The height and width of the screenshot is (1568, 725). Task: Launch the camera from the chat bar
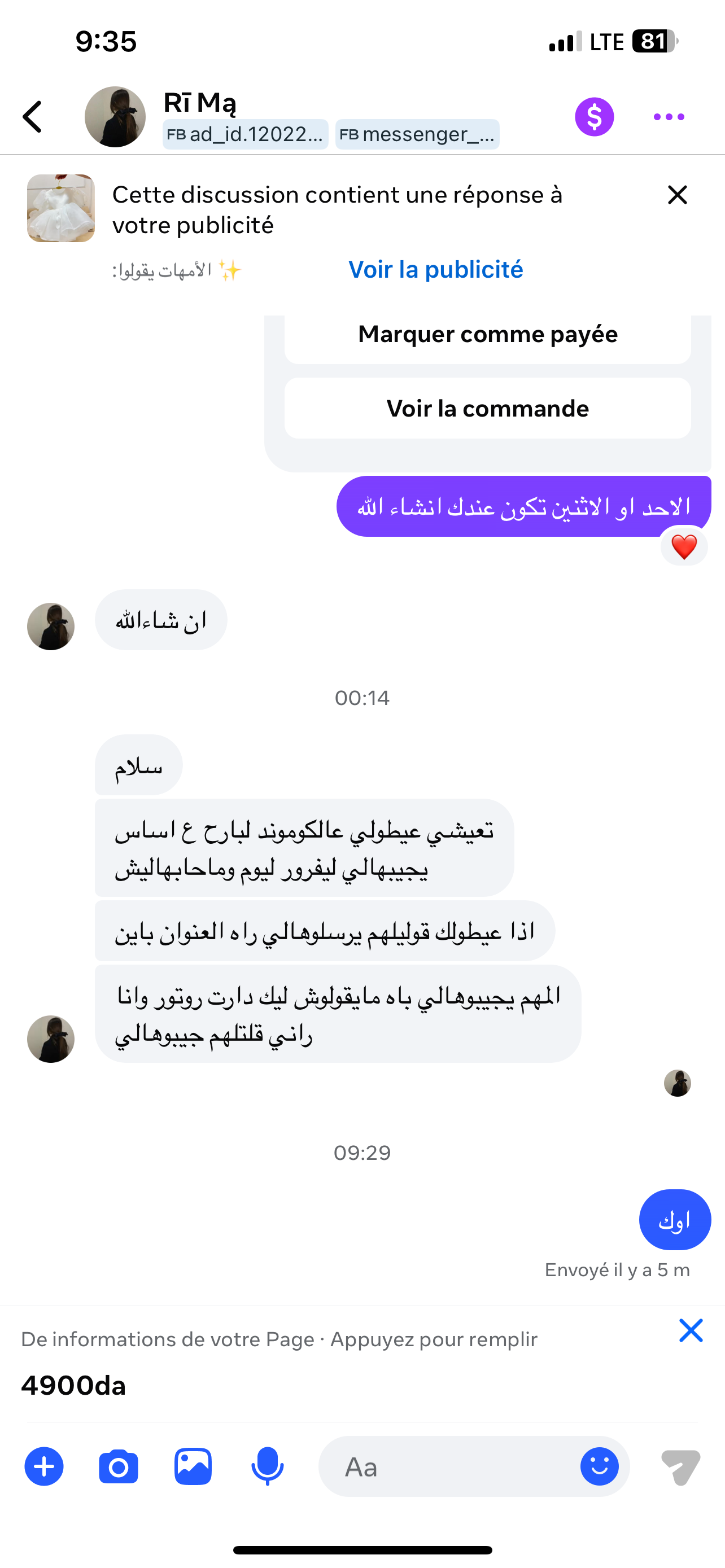click(x=118, y=1466)
